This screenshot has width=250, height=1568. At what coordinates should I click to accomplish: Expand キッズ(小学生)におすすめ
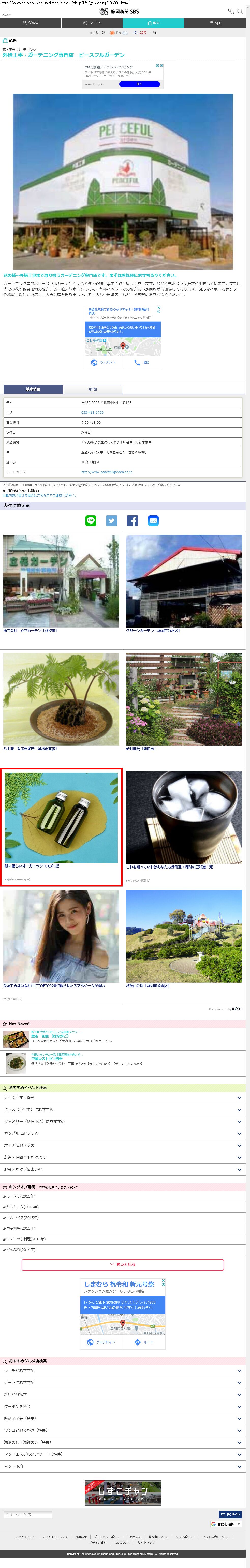pyautogui.click(x=122, y=1110)
